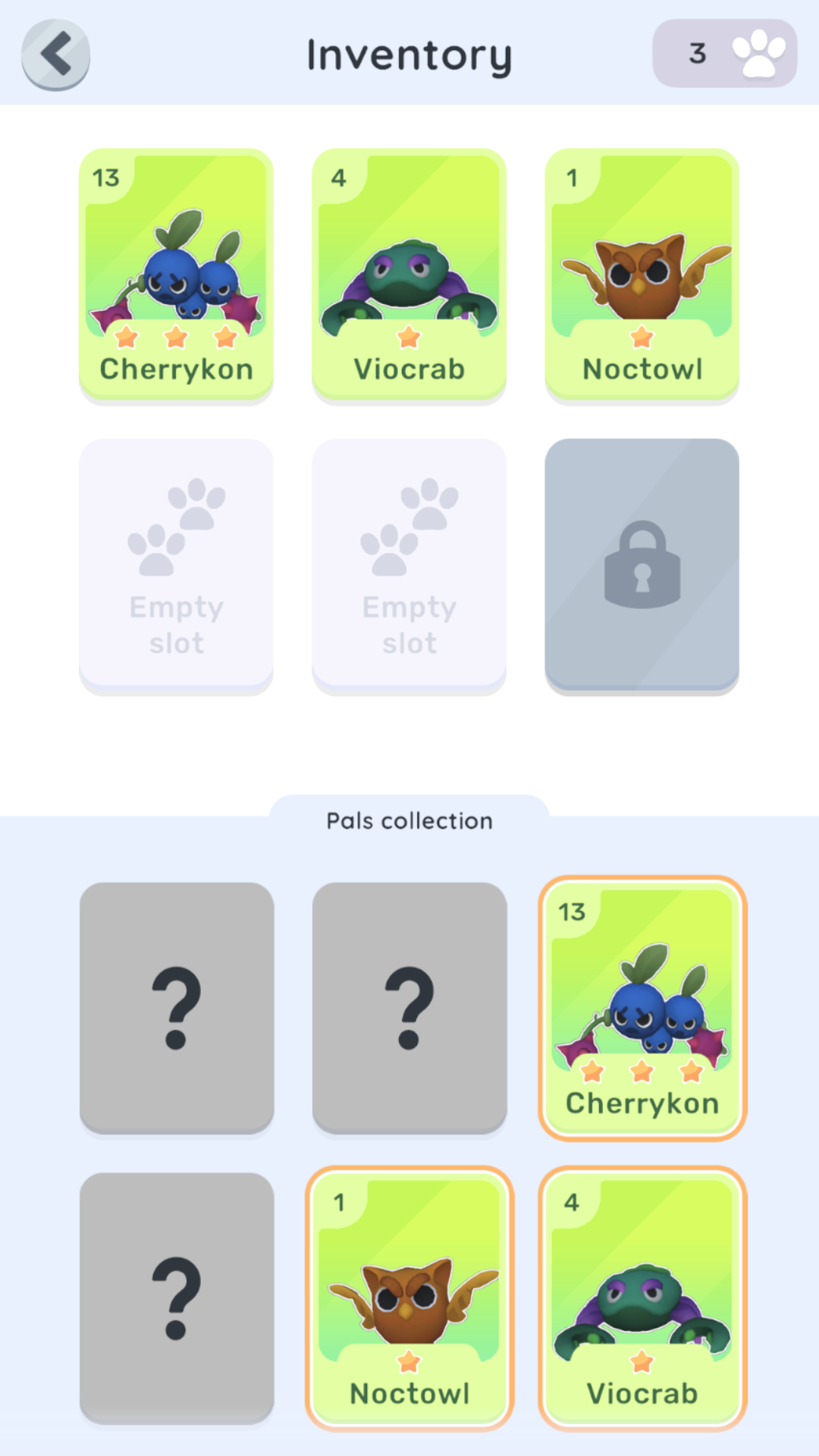Open Noctowl in Pals collection

click(x=409, y=1299)
